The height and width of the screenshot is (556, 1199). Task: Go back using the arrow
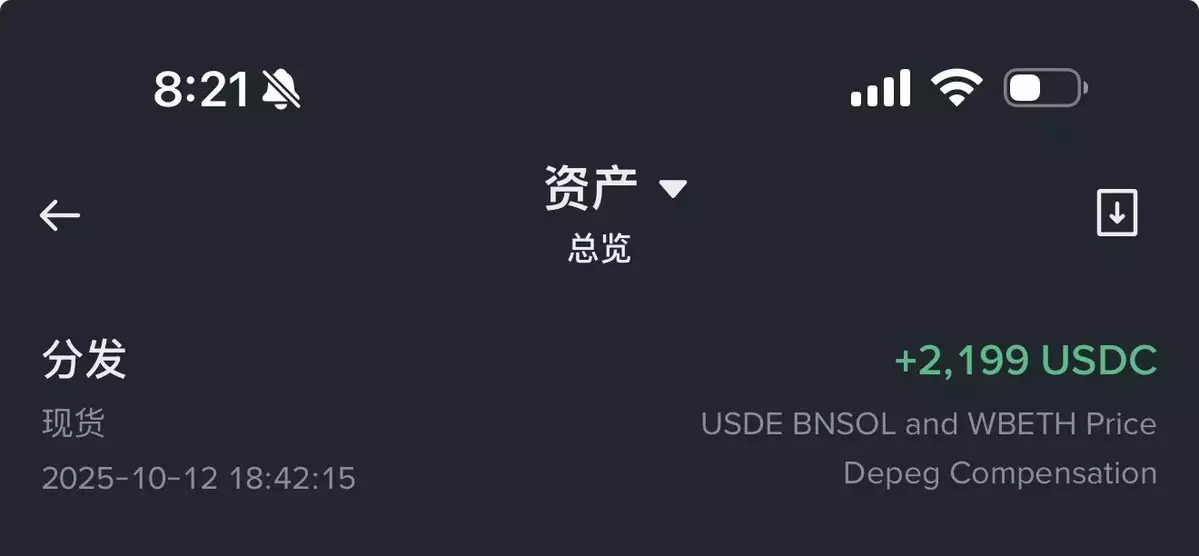pos(60,215)
